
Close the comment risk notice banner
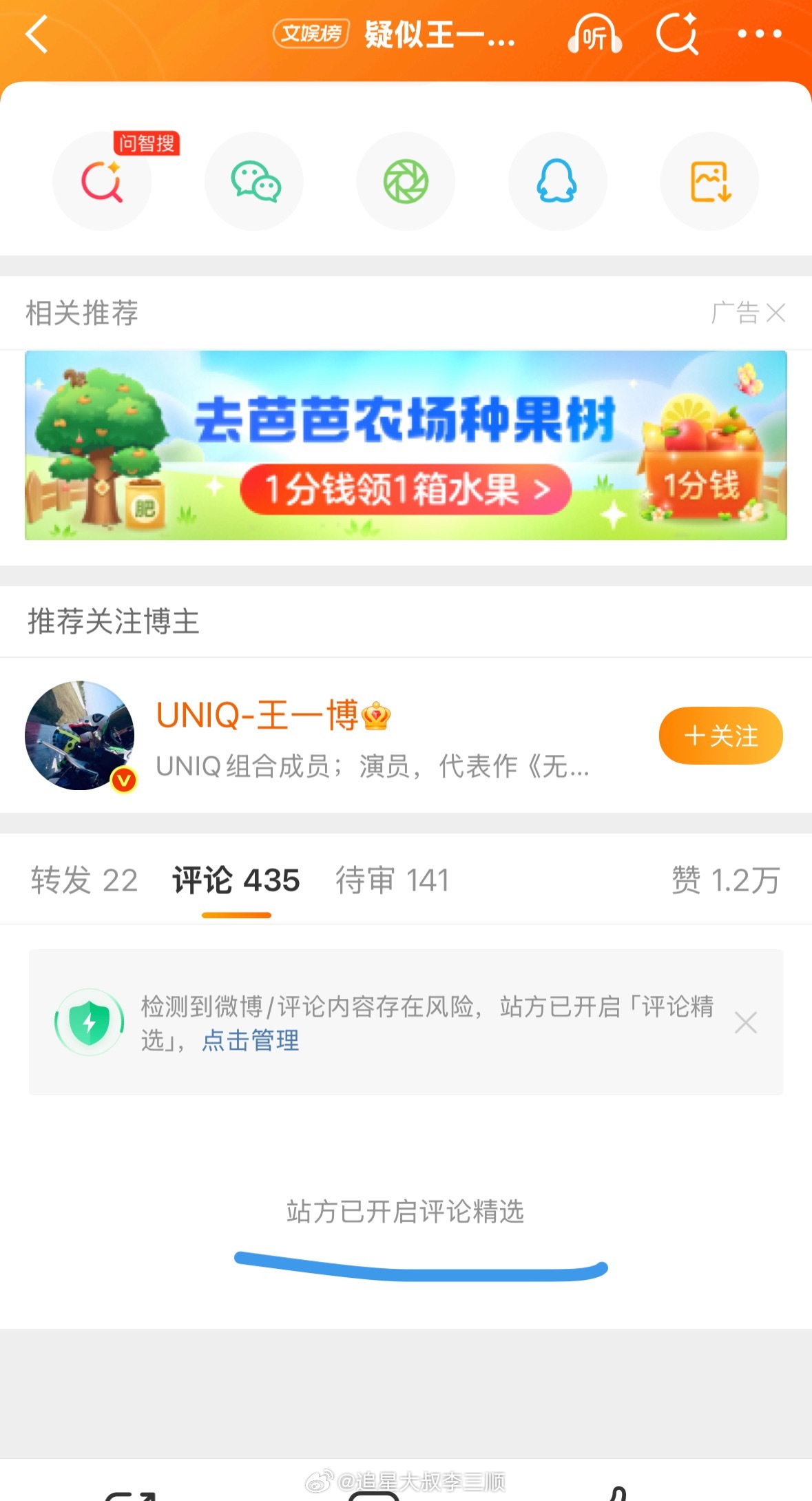(746, 1024)
